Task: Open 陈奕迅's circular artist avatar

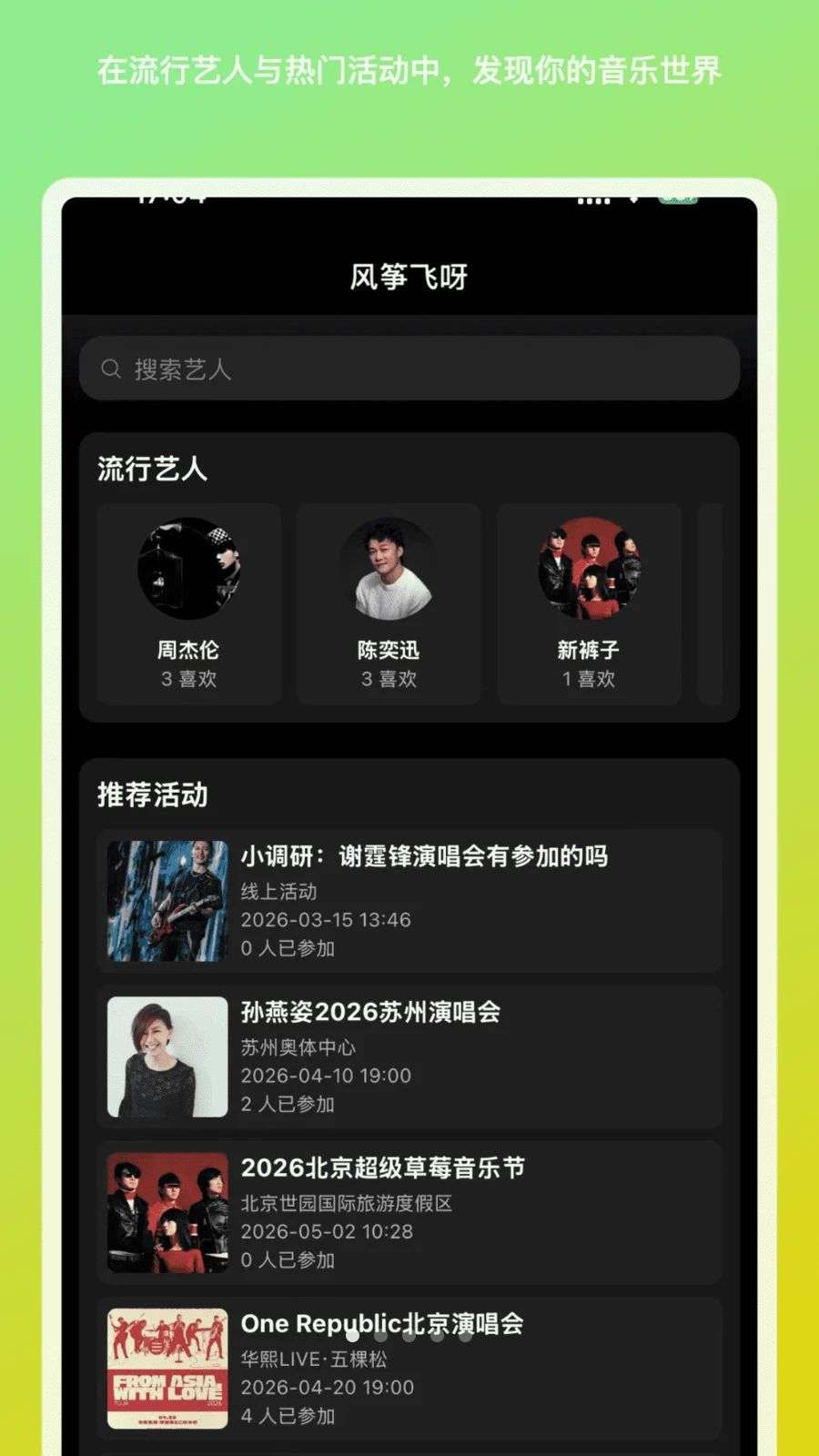Action: click(389, 568)
